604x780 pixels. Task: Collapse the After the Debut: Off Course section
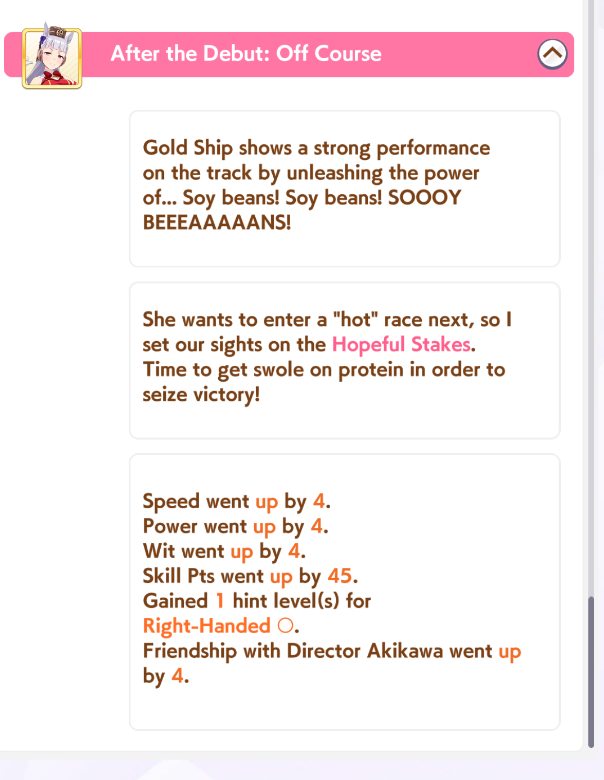552,54
